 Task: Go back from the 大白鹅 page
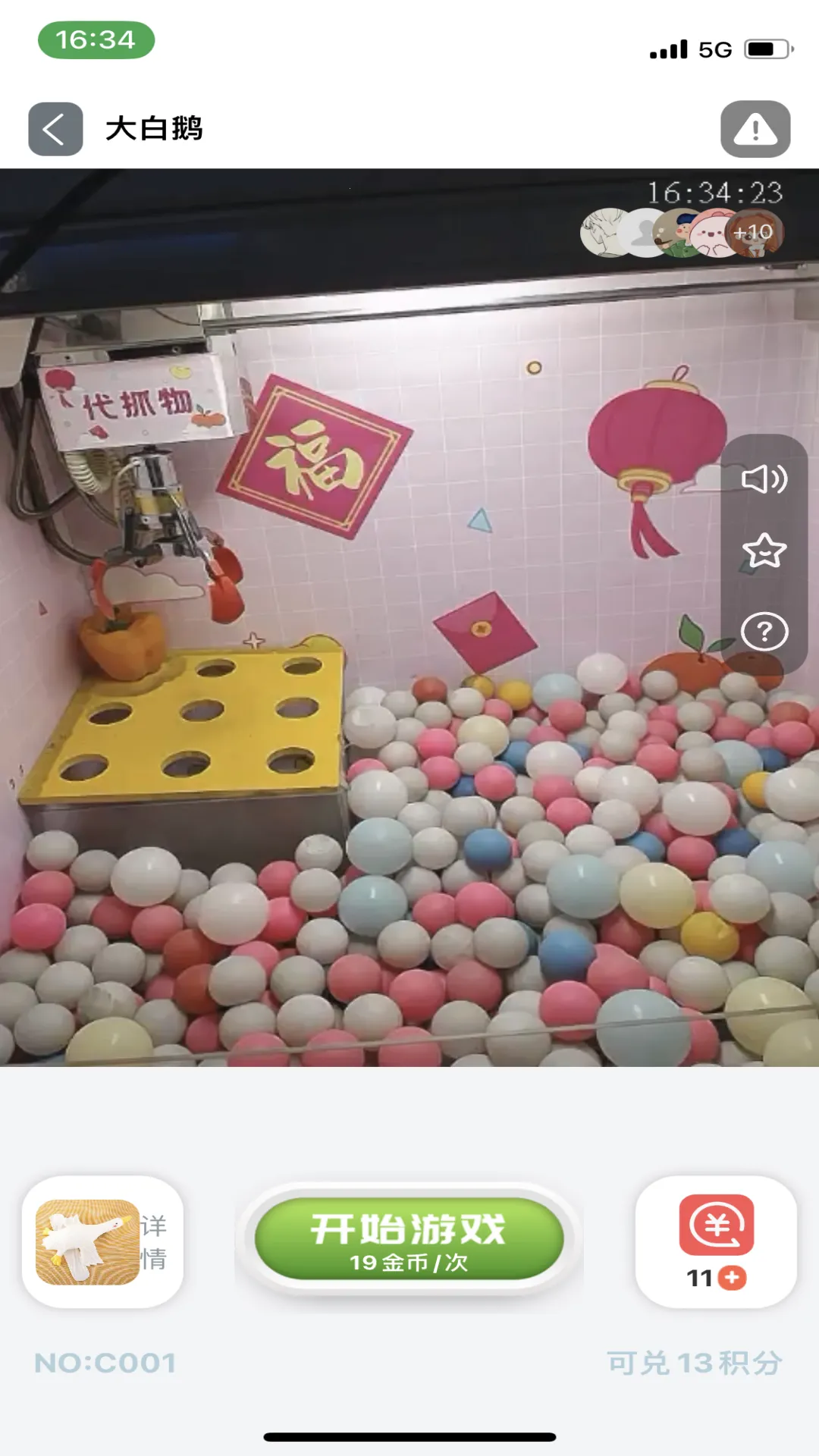pos(55,129)
